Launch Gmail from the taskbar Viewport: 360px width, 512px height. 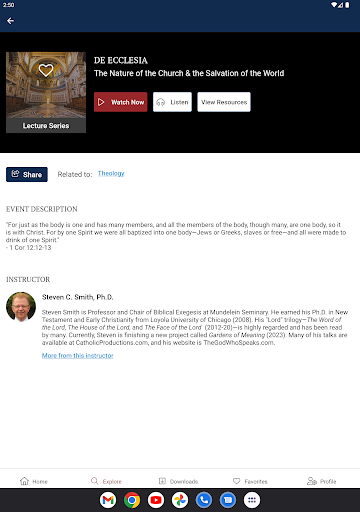tap(108, 500)
